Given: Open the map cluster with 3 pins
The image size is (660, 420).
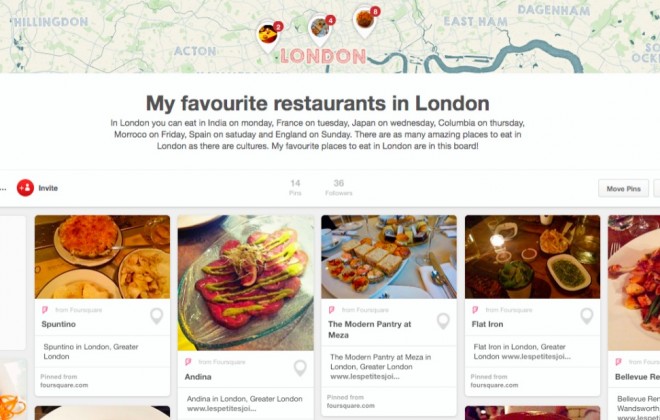Looking at the screenshot, I should [x=268, y=35].
